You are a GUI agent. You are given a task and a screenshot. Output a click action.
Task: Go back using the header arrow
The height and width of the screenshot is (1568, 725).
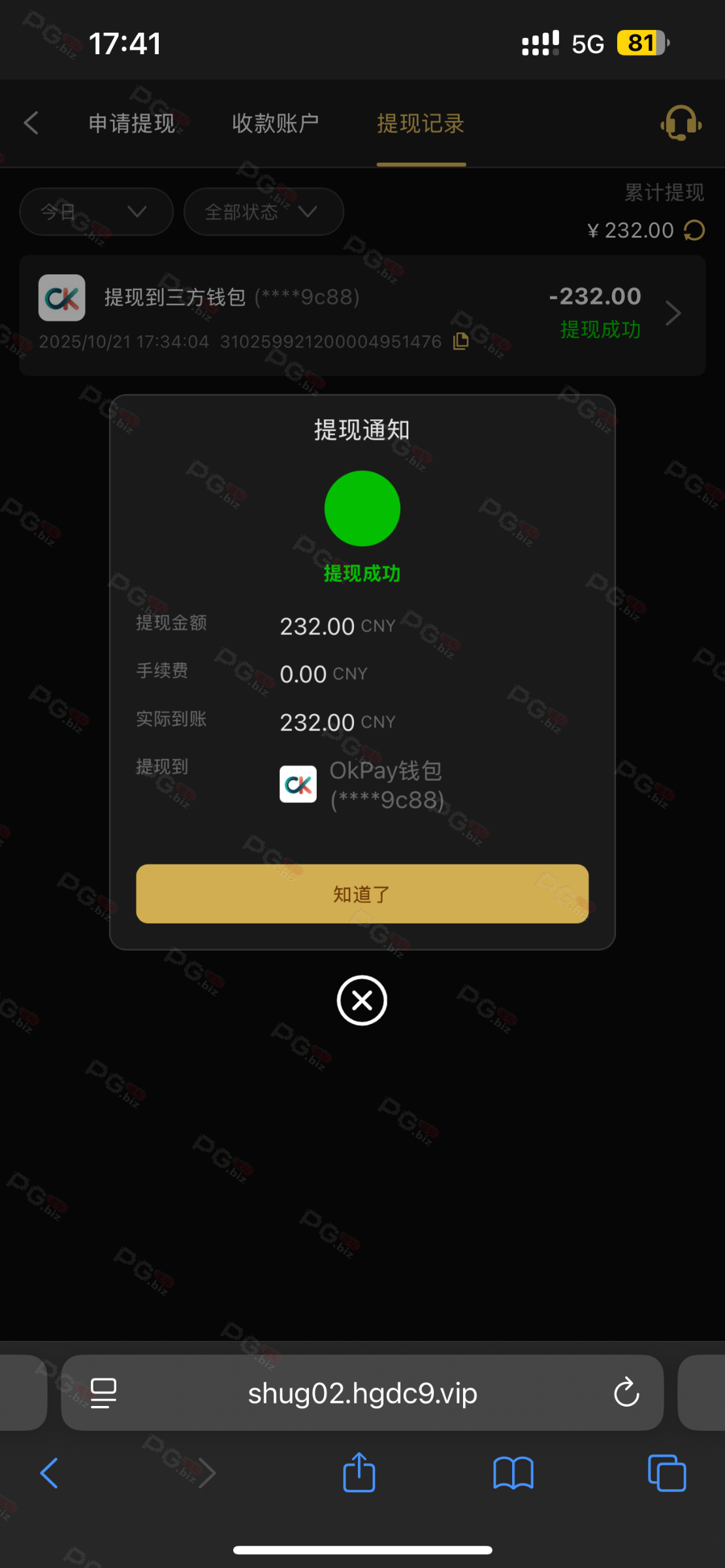pos(31,123)
